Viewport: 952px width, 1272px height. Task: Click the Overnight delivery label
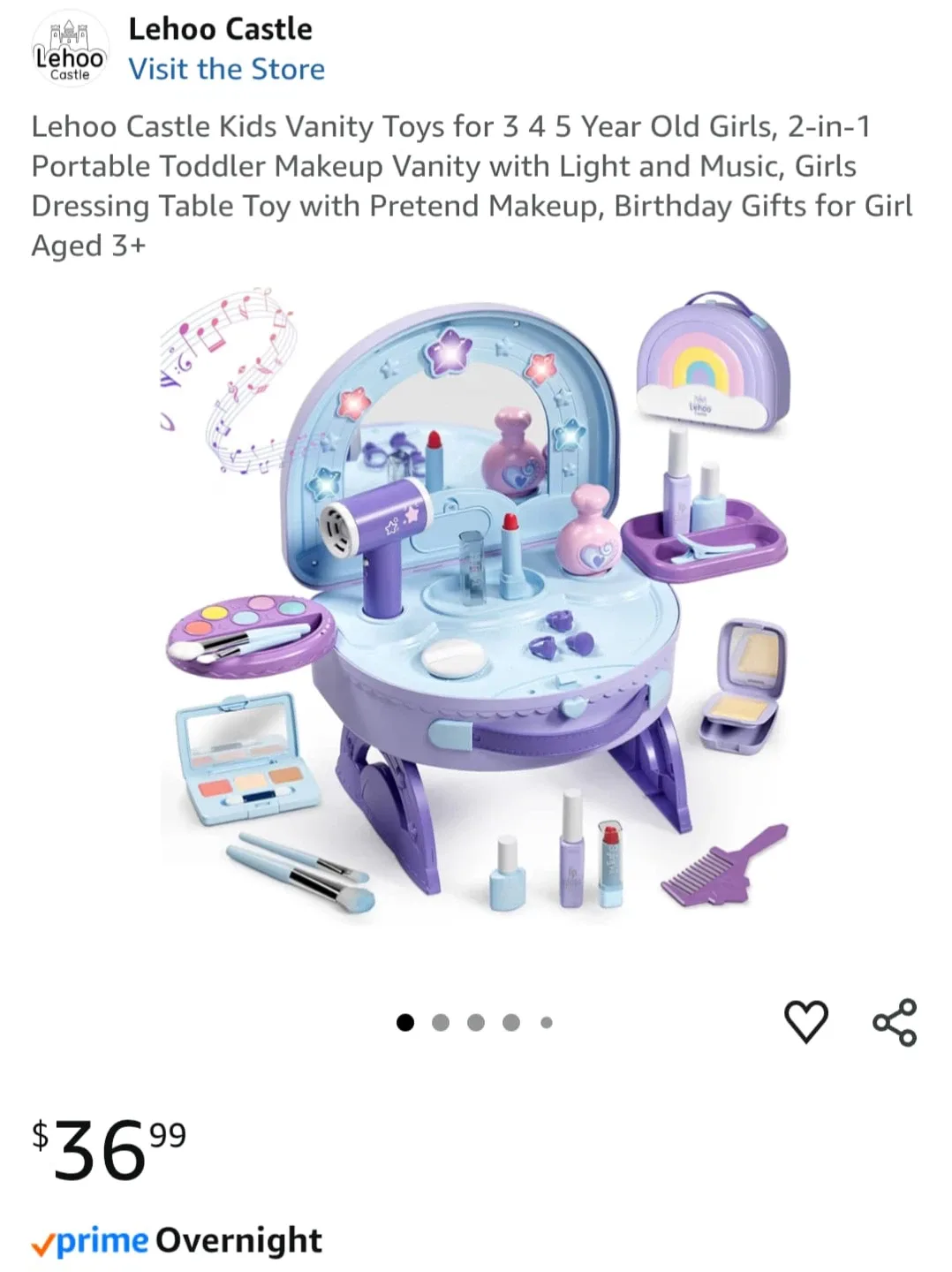click(237, 1240)
